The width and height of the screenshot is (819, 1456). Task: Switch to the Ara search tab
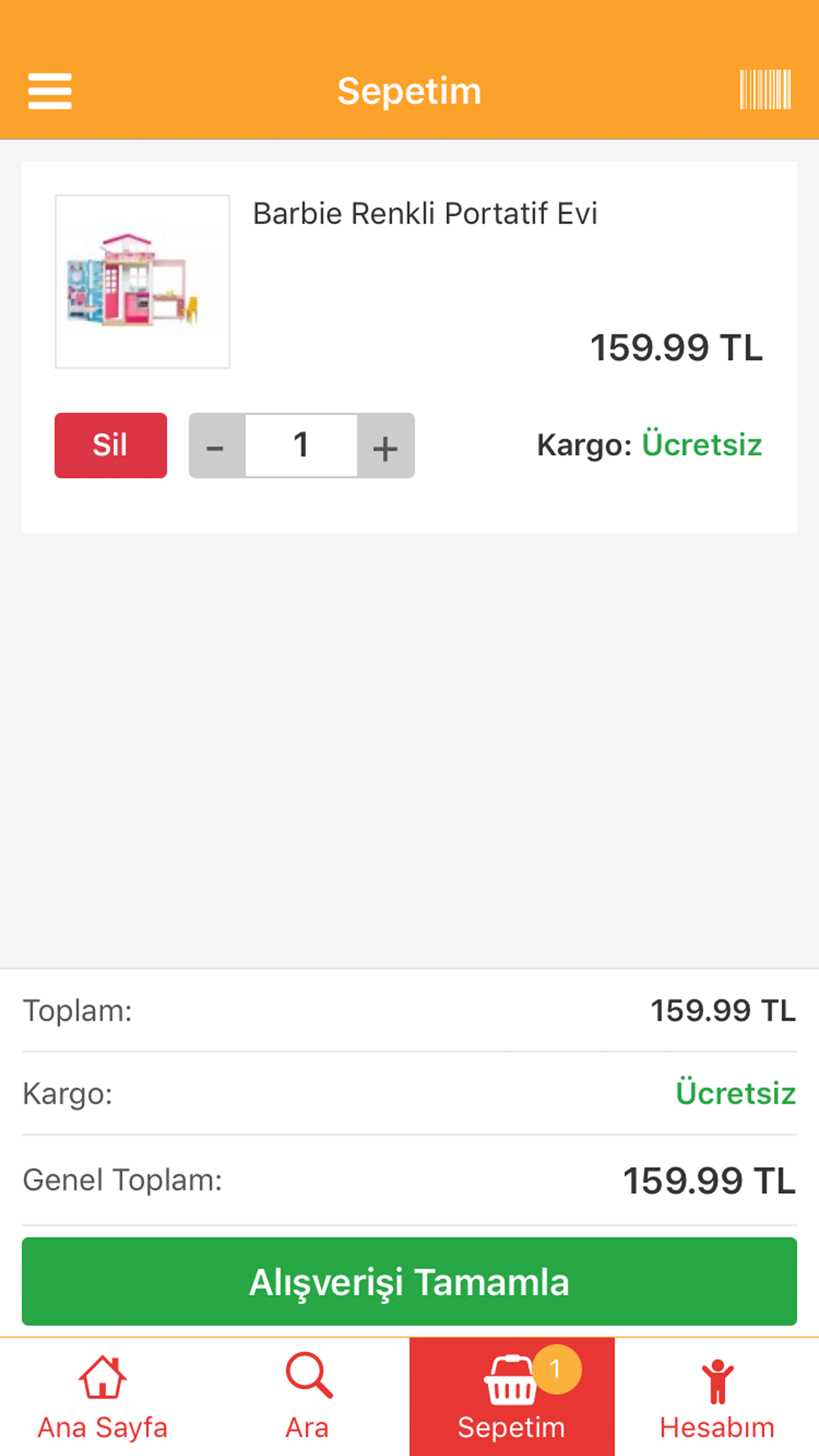(307, 1397)
